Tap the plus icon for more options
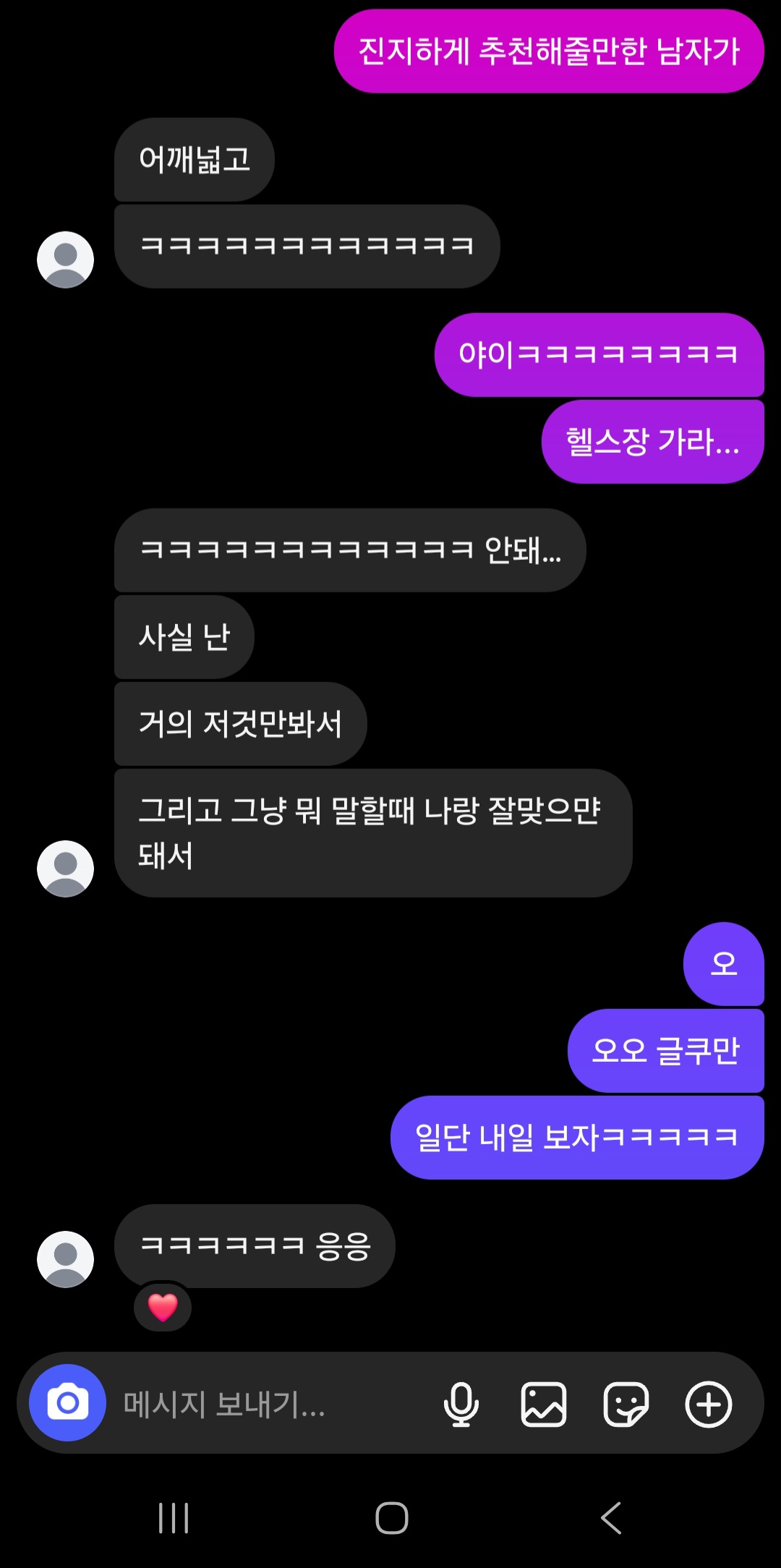This screenshot has width=781, height=1568. pos(709,1404)
